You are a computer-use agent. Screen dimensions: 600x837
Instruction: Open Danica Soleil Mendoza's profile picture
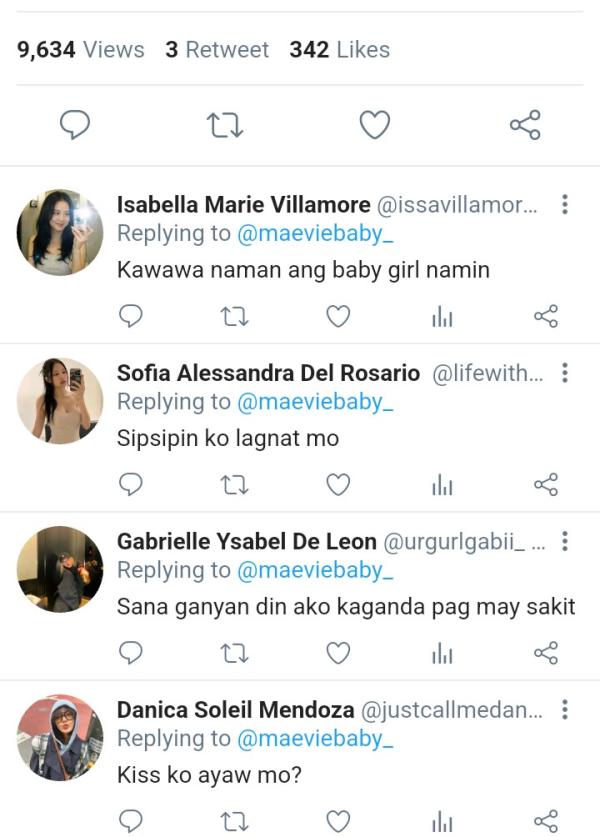pos(60,737)
